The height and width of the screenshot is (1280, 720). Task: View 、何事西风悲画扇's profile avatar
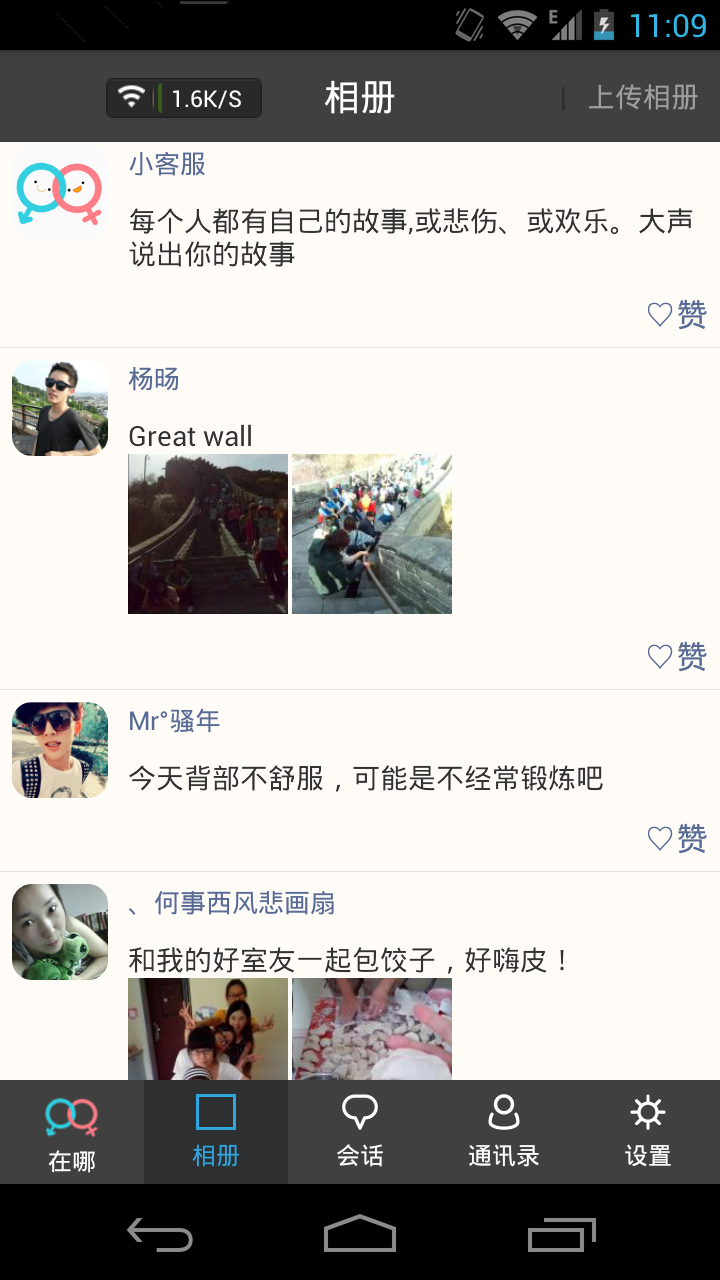[x=60, y=932]
